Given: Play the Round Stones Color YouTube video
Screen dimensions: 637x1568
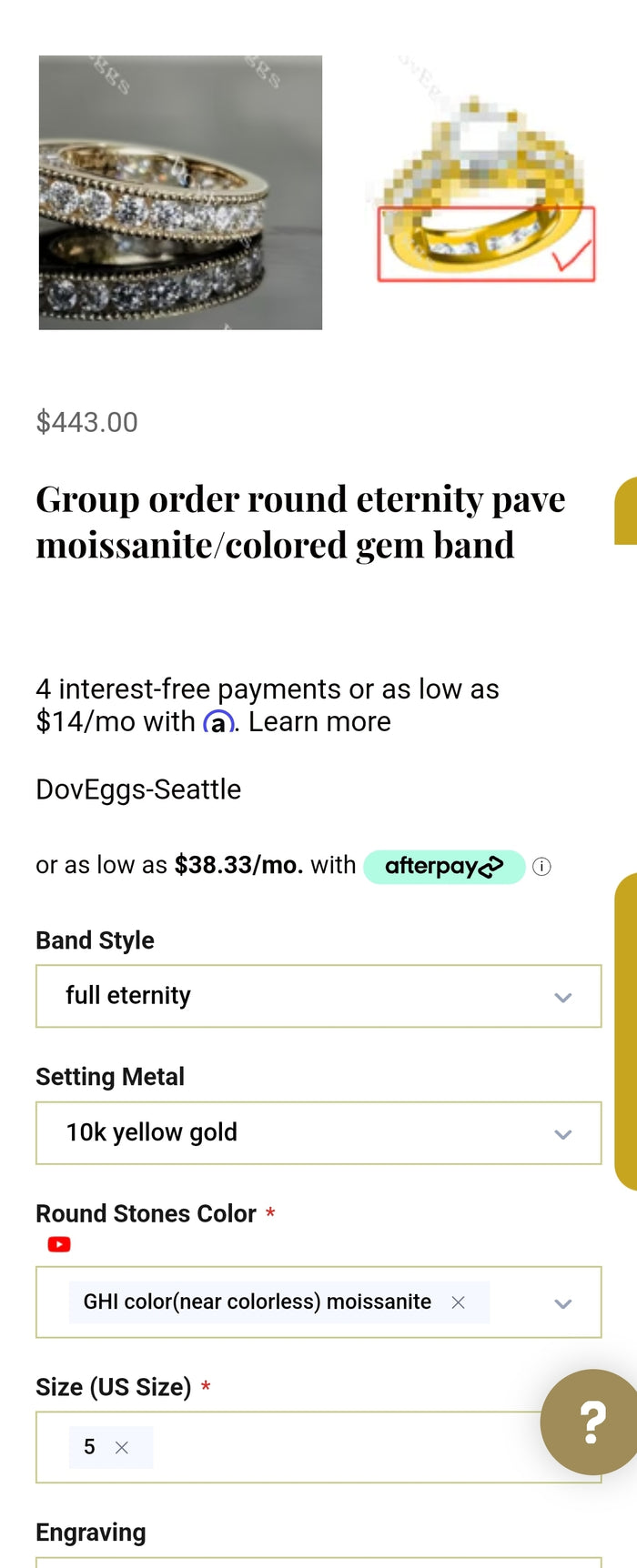Looking at the screenshot, I should 59,1243.
